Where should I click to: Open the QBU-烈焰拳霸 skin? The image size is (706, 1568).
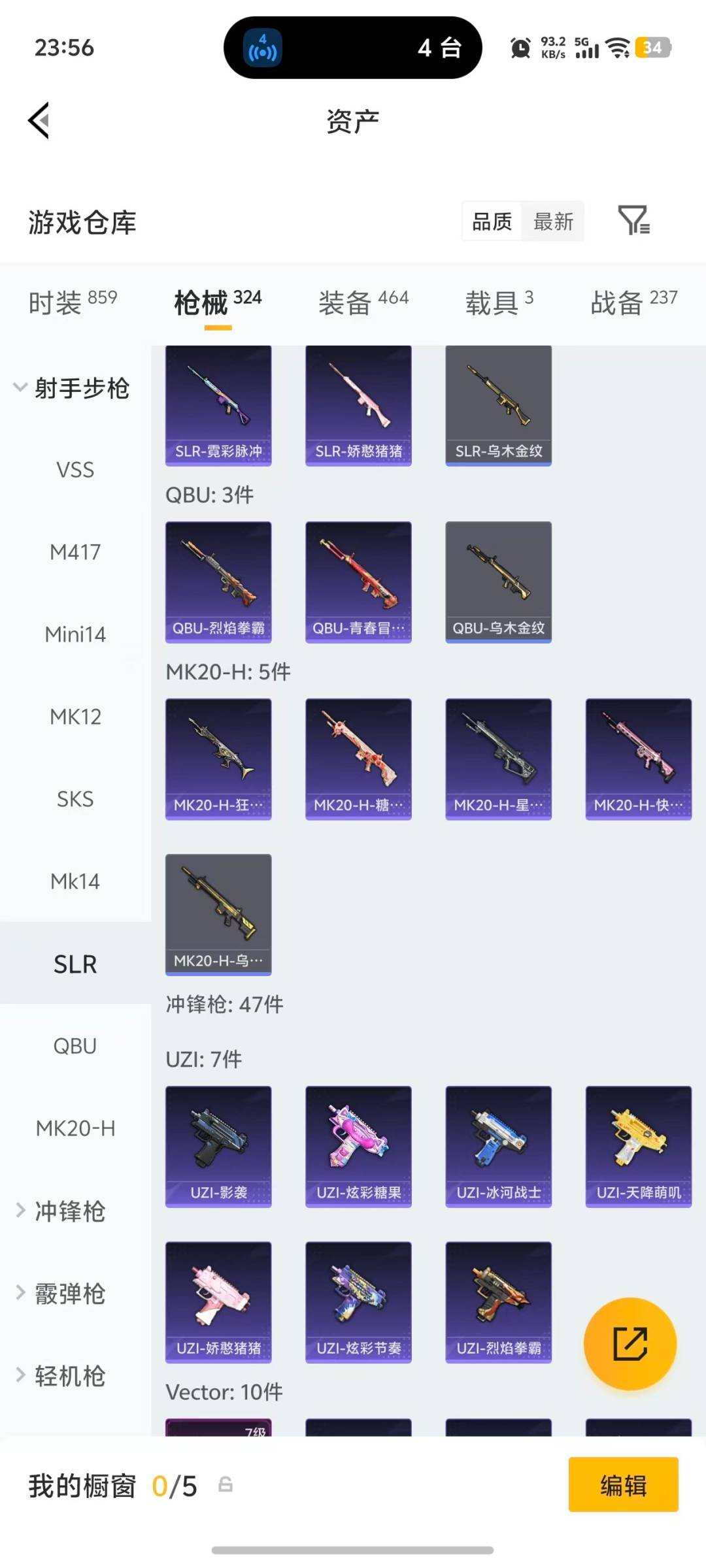point(218,581)
